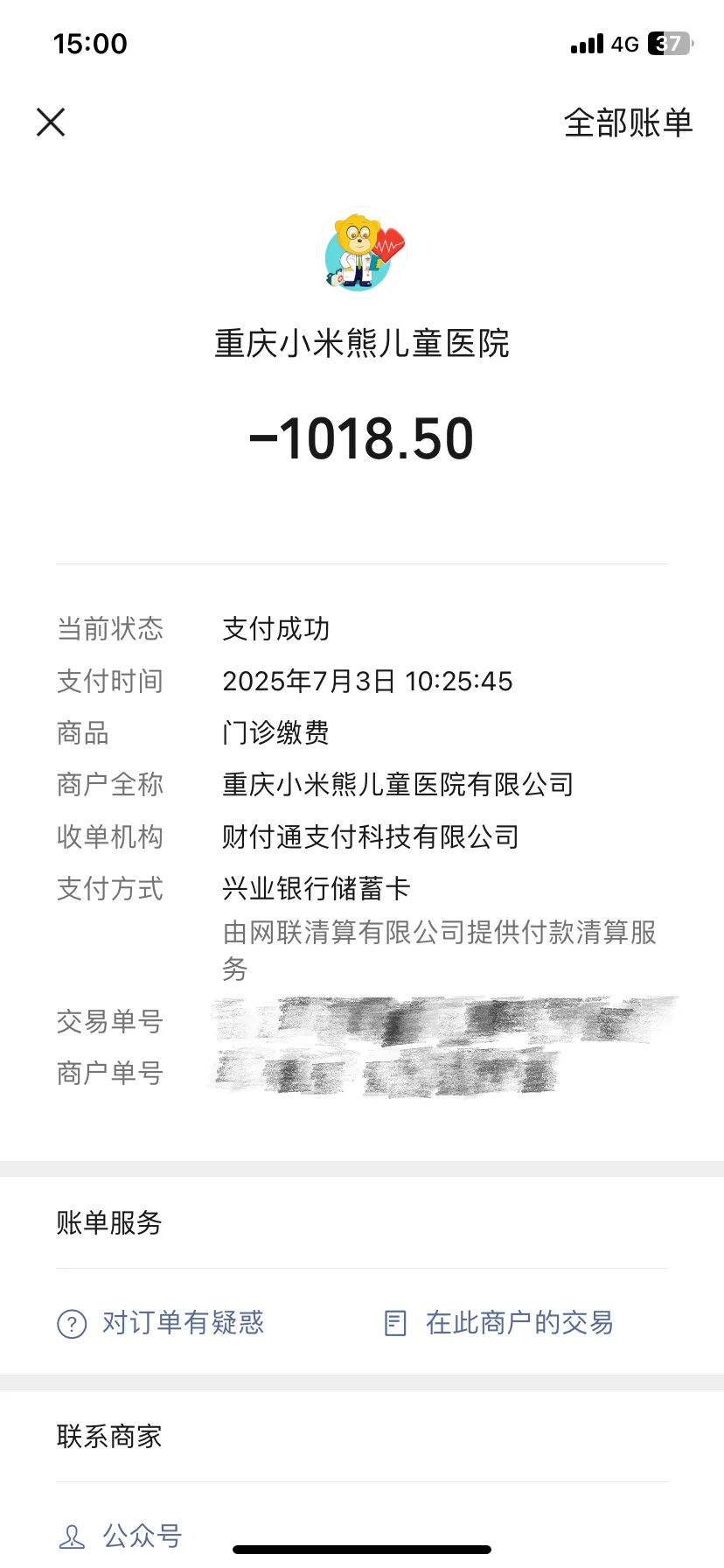The height and width of the screenshot is (1568, 724).
Task: Tap the battery indicator showing 37
Action: click(x=667, y=41)
